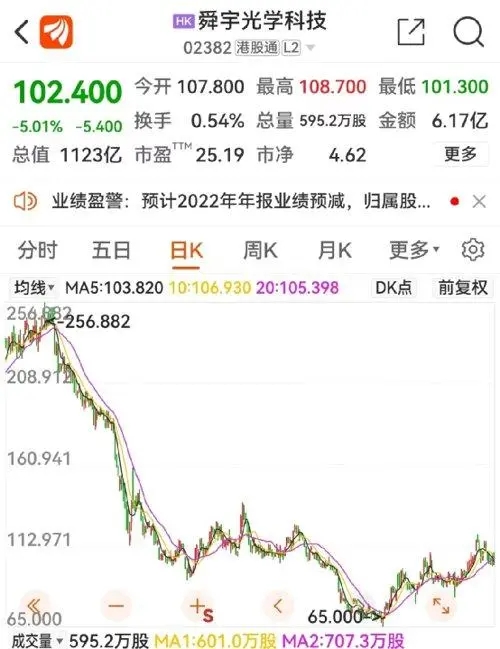This screenshot has width=500, height=649.
Task: Change the 前复权 adjustment setting
Action: coord(463,287)
